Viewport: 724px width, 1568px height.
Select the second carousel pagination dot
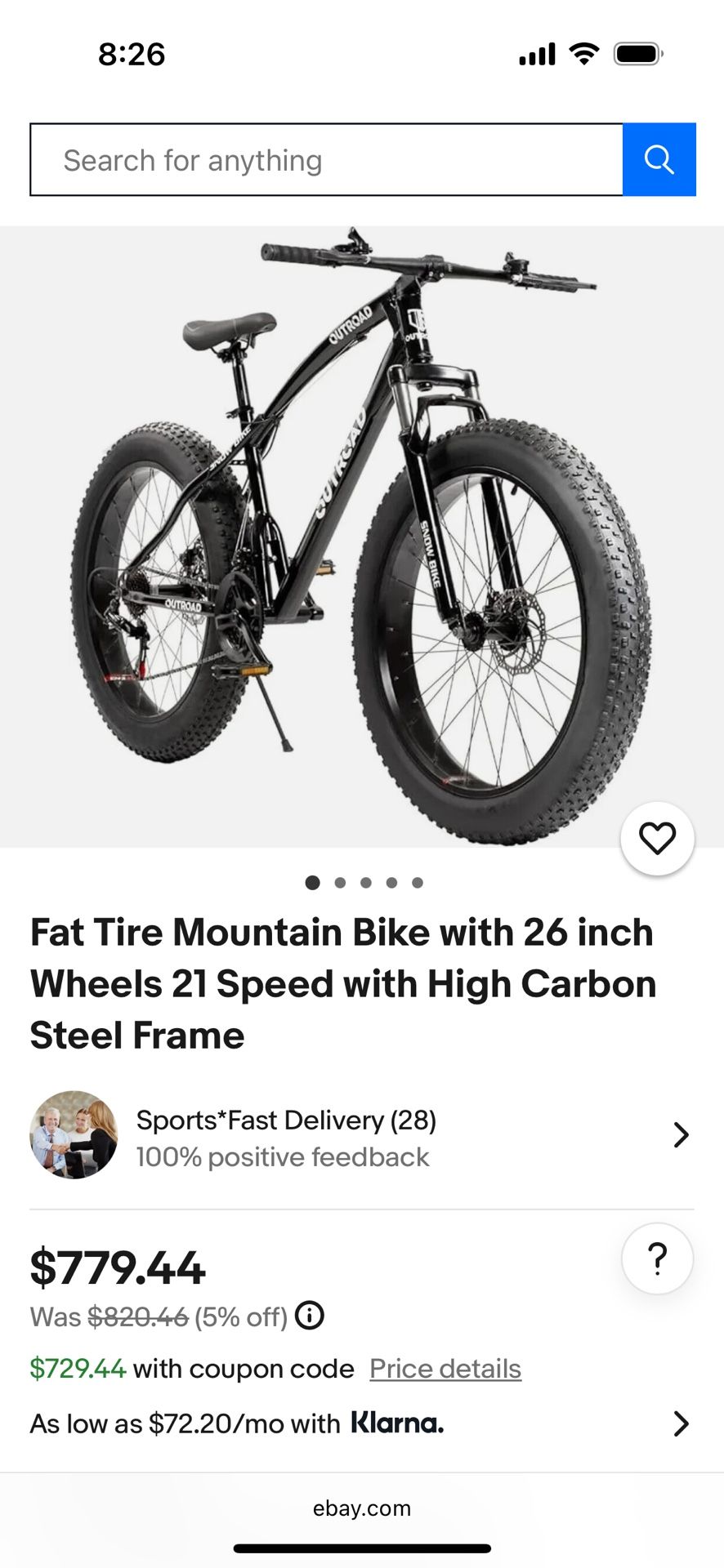tap(340, 883)
